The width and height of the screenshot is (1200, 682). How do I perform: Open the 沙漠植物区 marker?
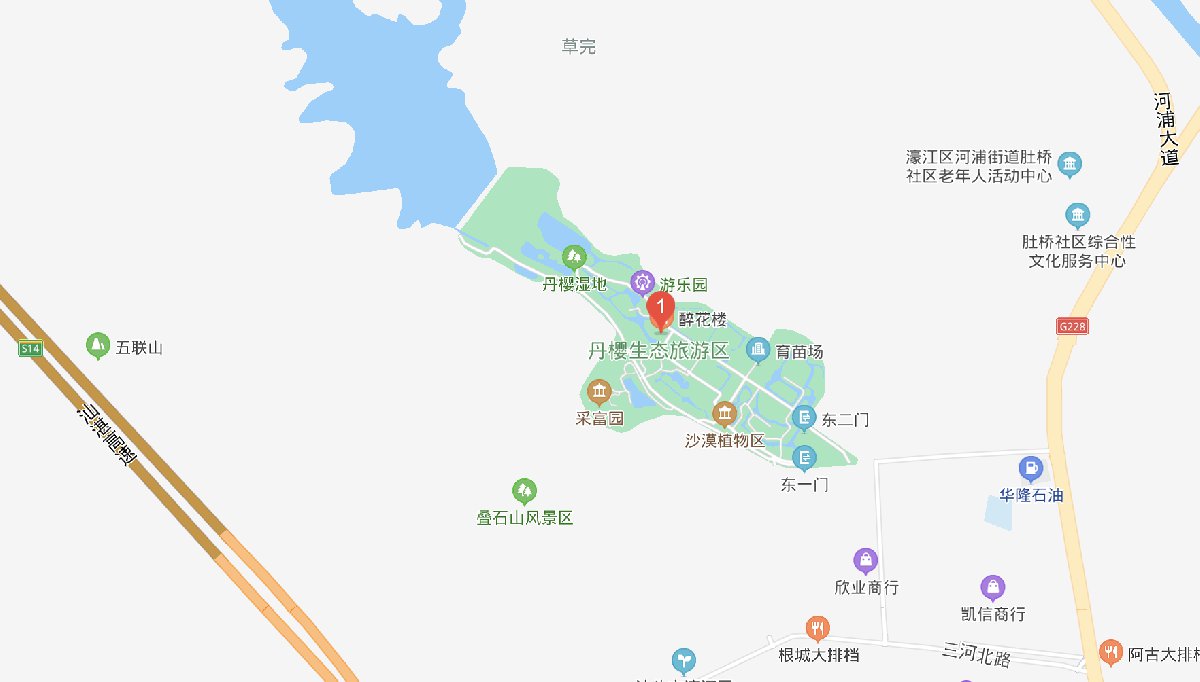[x=724, y=414]
